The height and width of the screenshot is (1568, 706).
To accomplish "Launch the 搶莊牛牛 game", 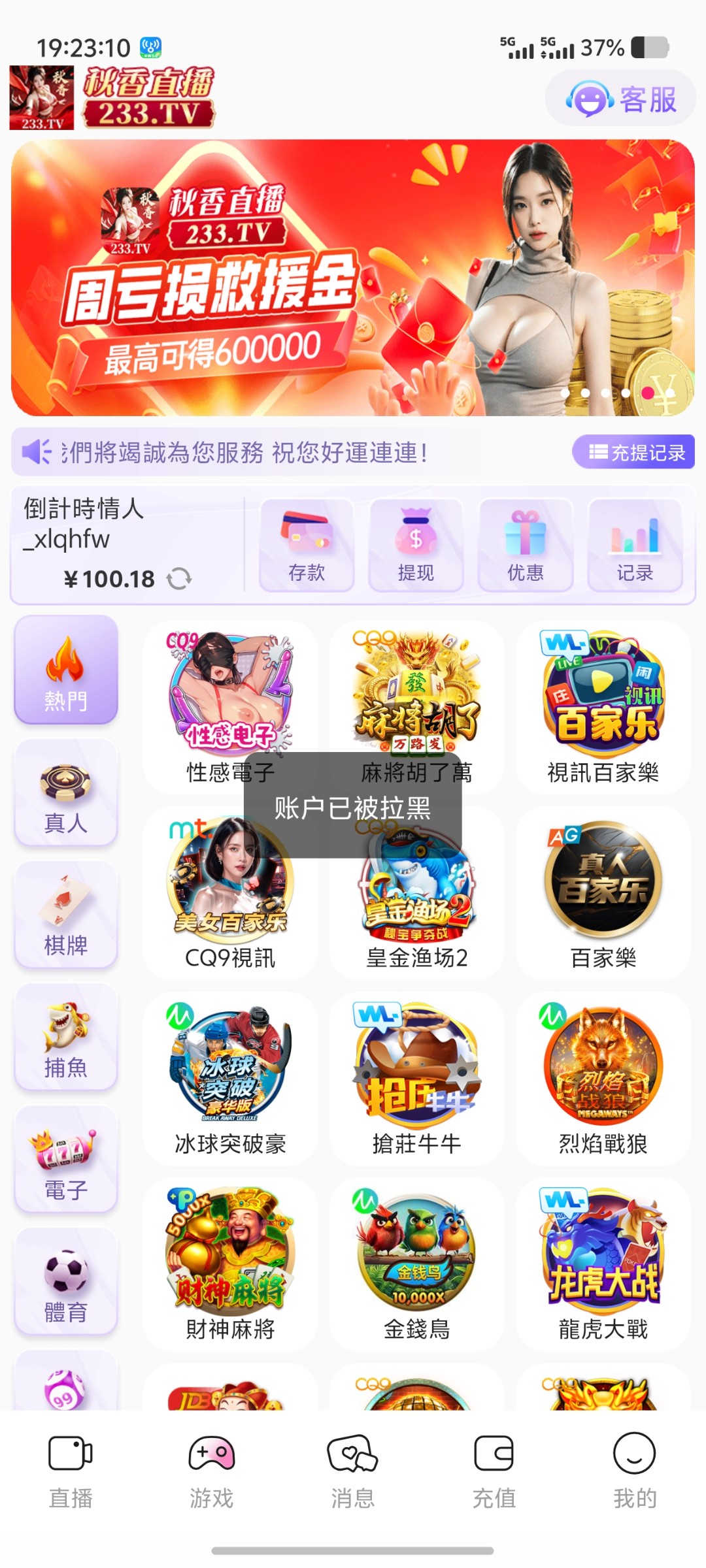I will (416, 1078).
